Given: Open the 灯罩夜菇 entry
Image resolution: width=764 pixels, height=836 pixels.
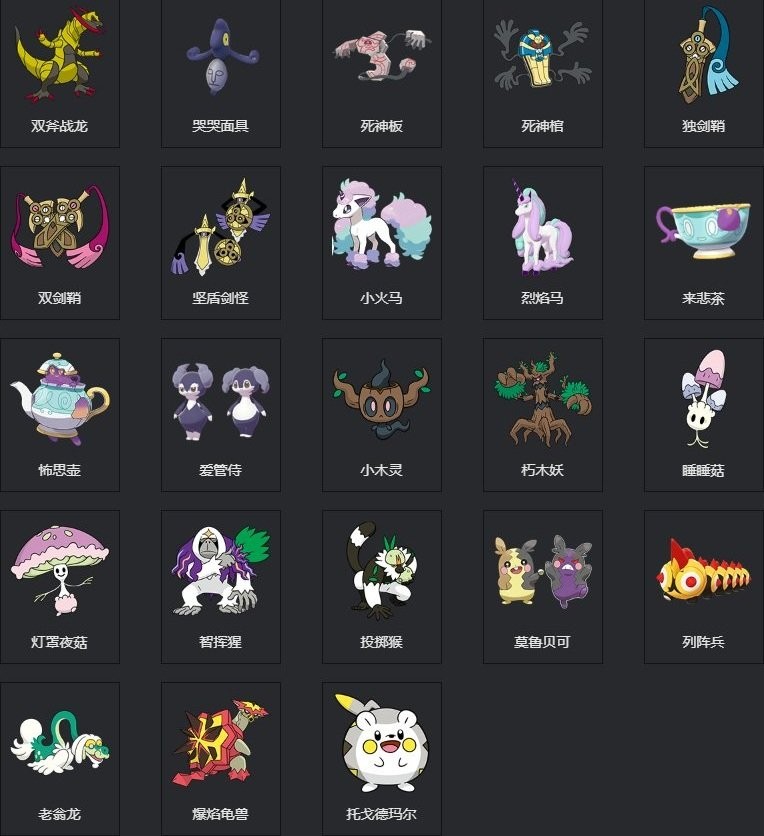Looking at the screenshot, I should pos(60,586).
